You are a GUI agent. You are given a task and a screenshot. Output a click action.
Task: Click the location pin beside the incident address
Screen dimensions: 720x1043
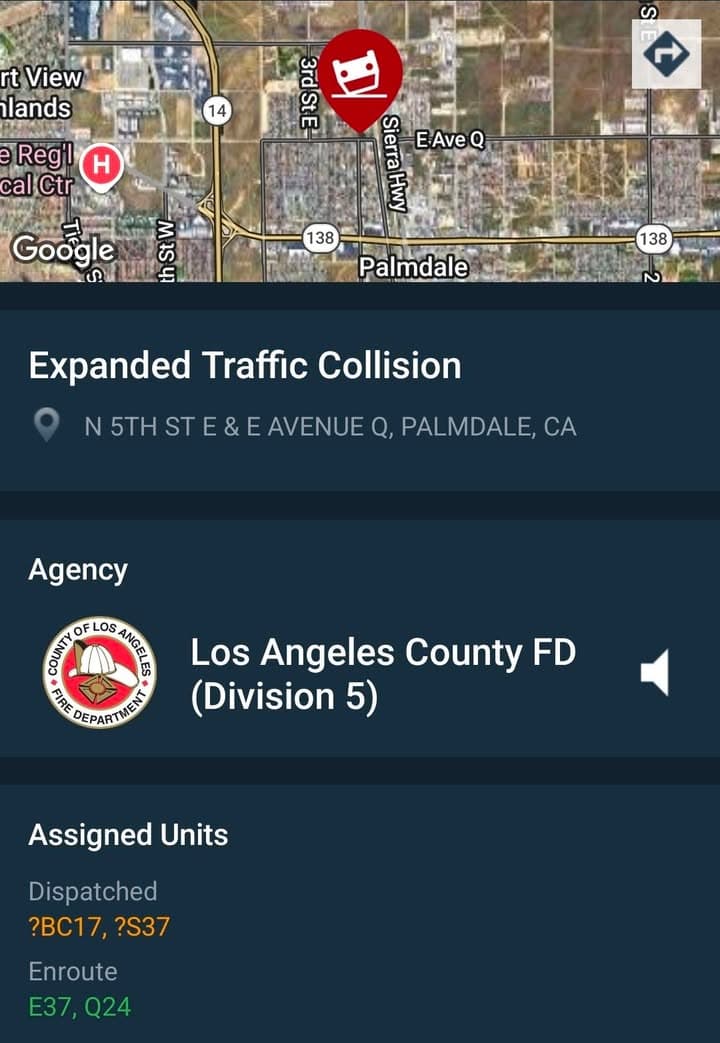(47, 425)
